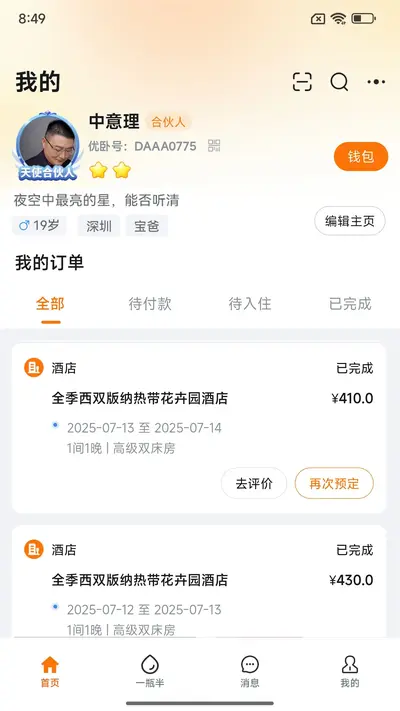Screen dimensions: 400x711
Task: Switch to the 已完成 orders tab
Action: 350,304
